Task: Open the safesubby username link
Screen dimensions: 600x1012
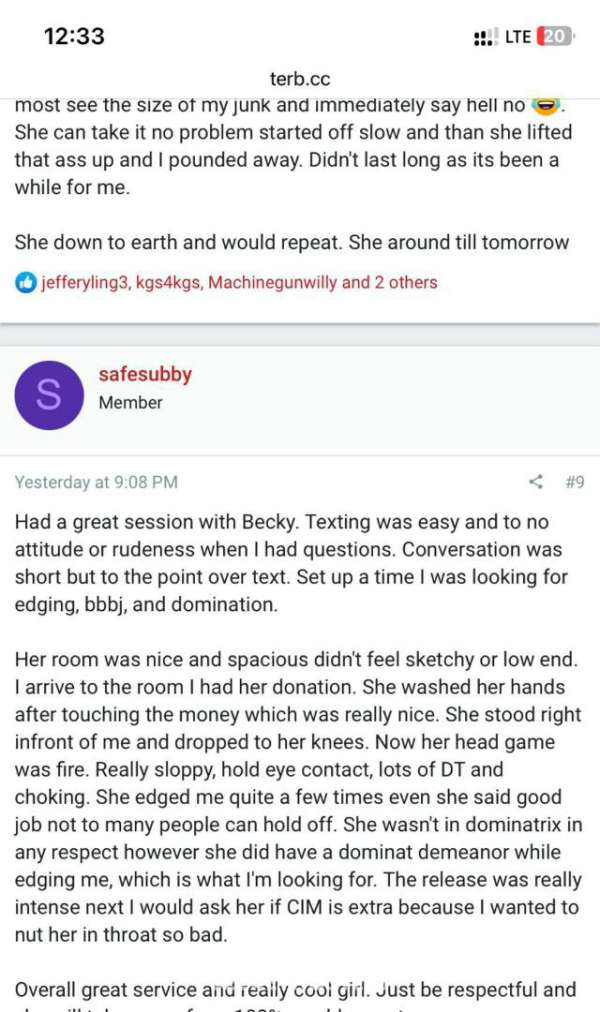Action: click(145, 375)
